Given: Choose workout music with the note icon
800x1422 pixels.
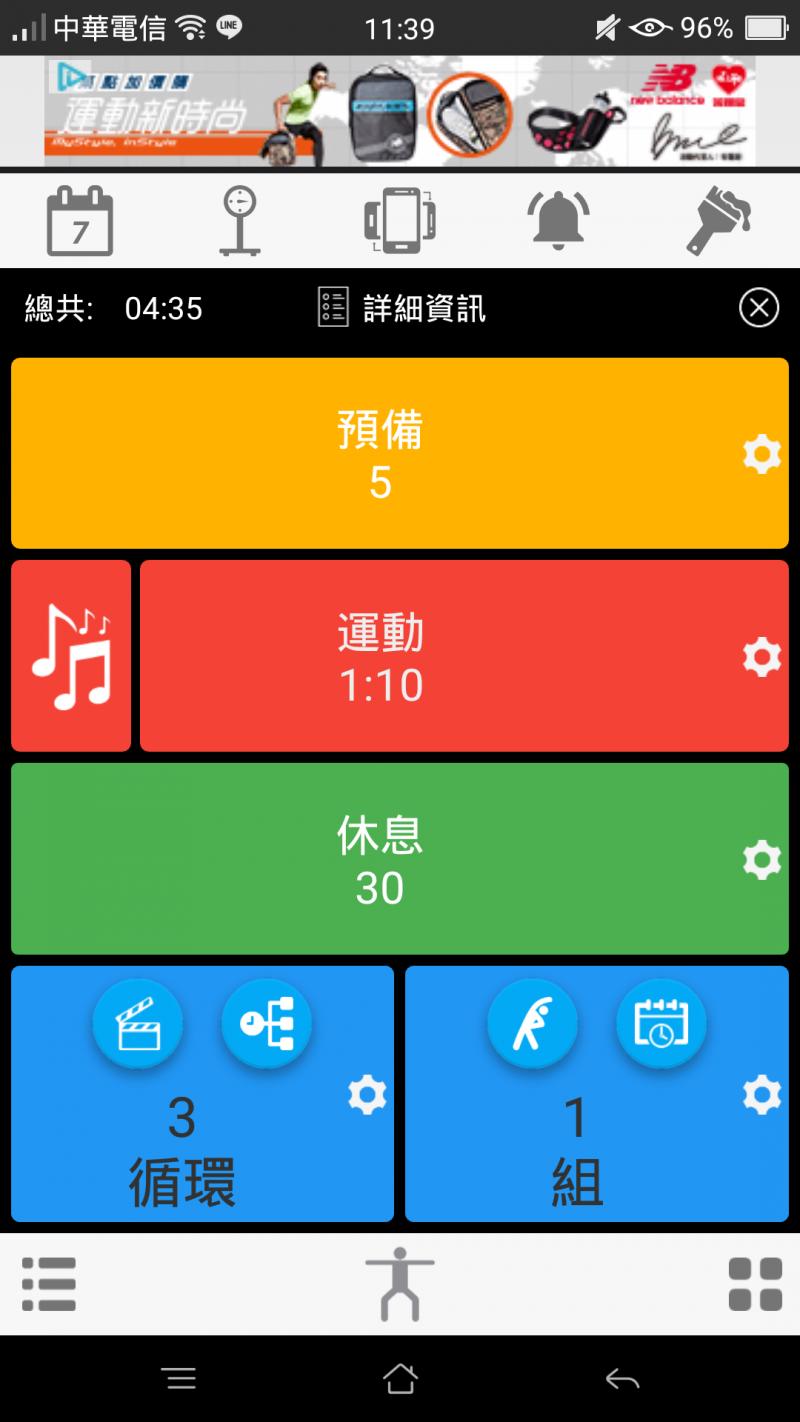Looking at the screenshot, I should tap(71, 656).
